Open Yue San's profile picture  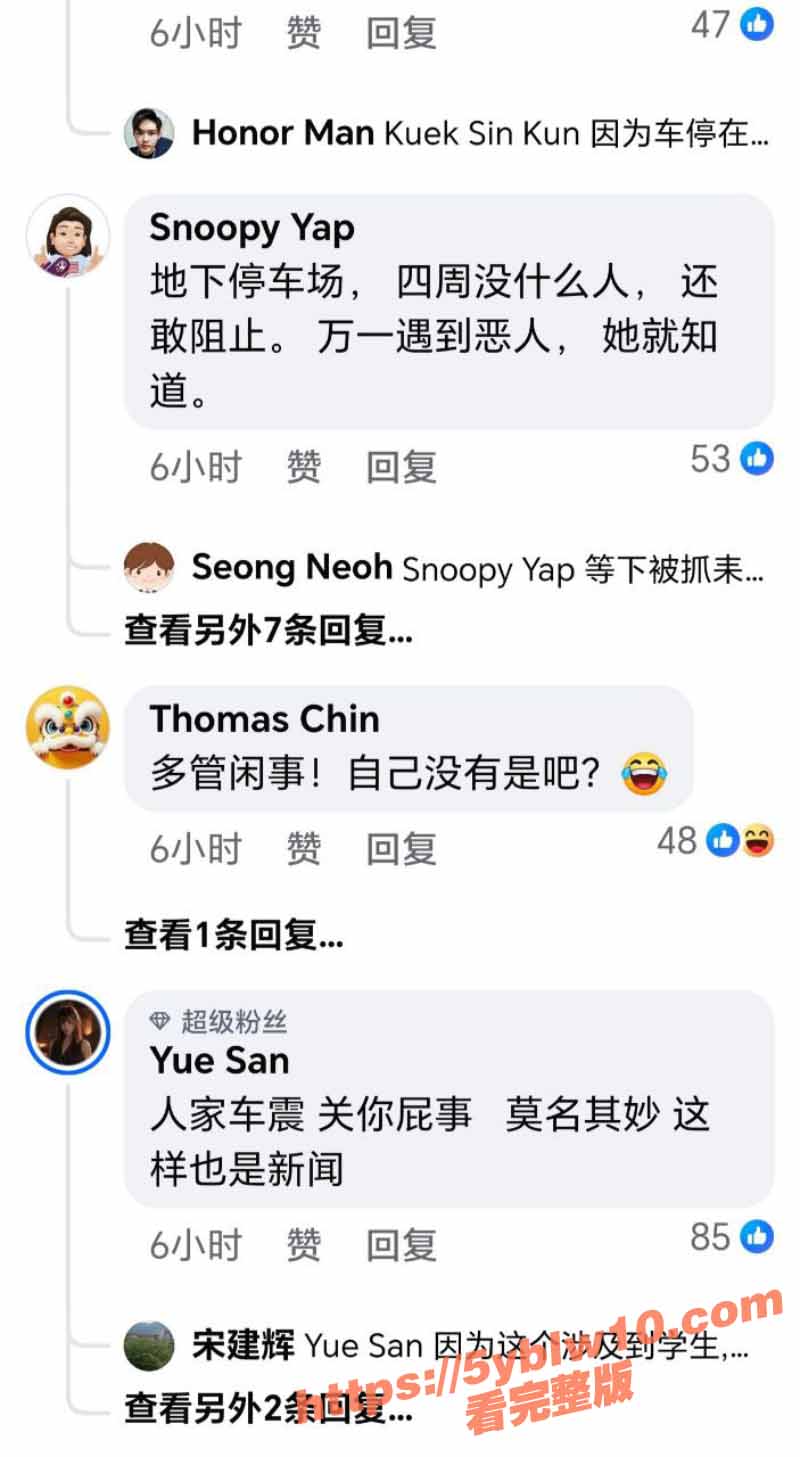click(65, 1033)
